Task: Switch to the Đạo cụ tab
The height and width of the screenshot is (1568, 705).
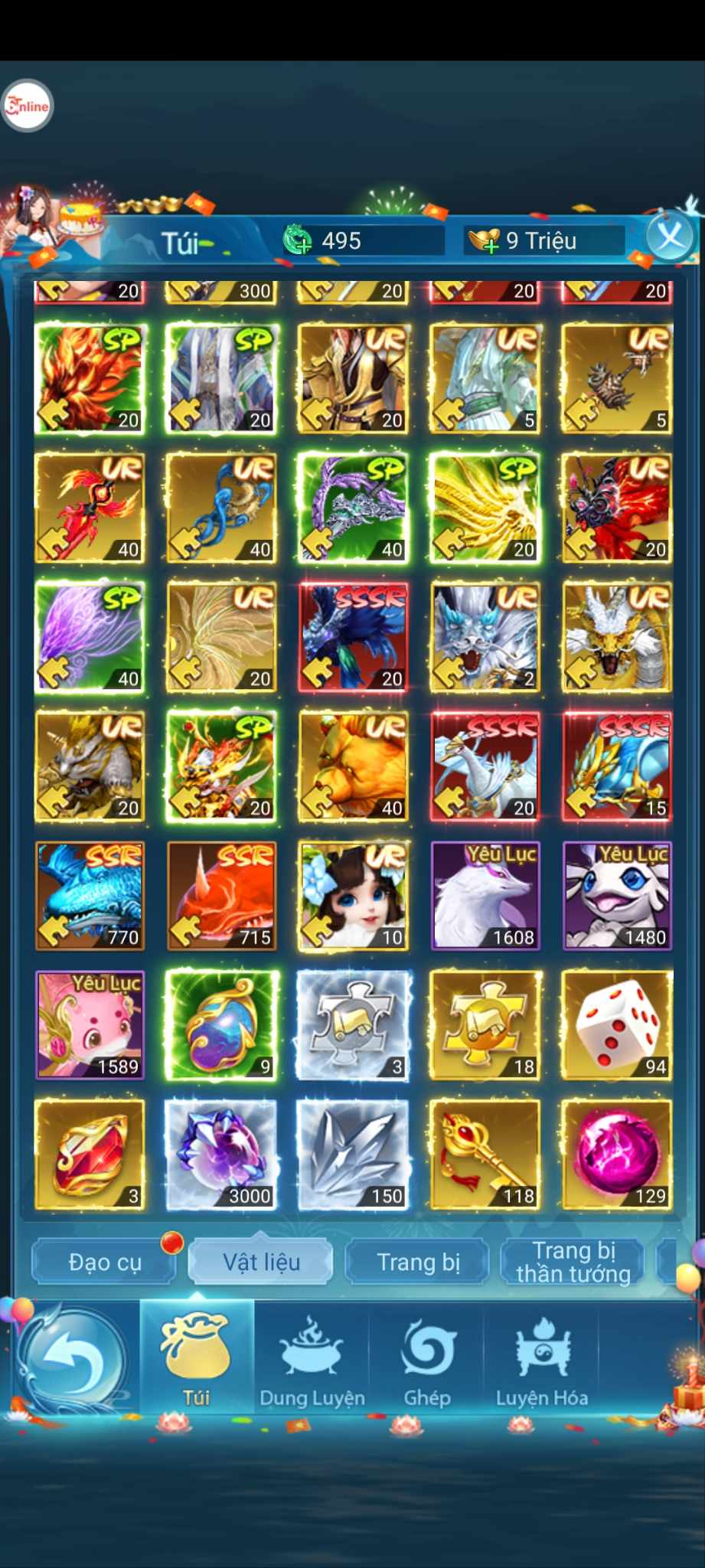Action: click(x=104, y=1262)
